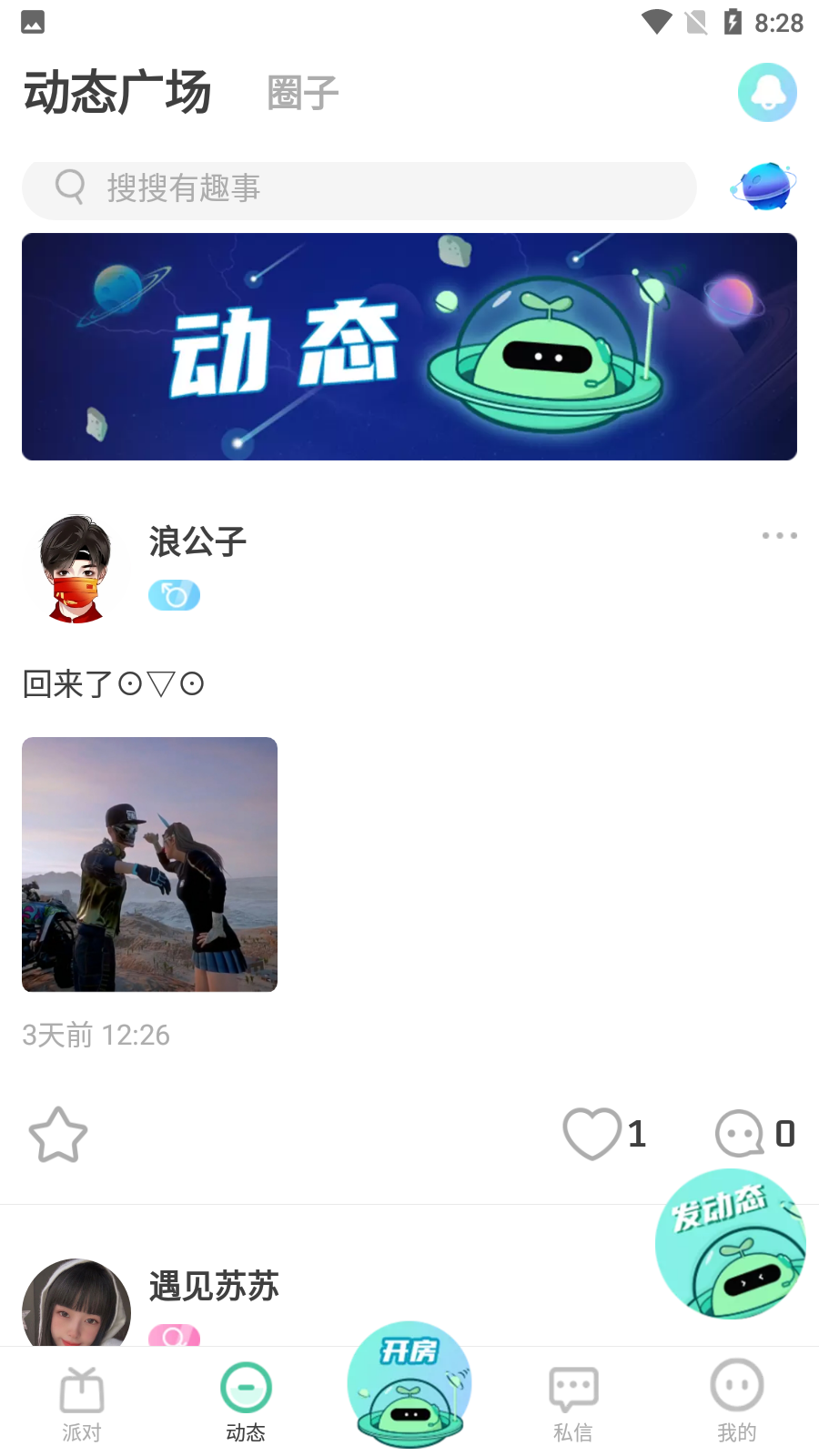Tap 发动态 to publish a post
The image size is (819, 1456).
730,1243
